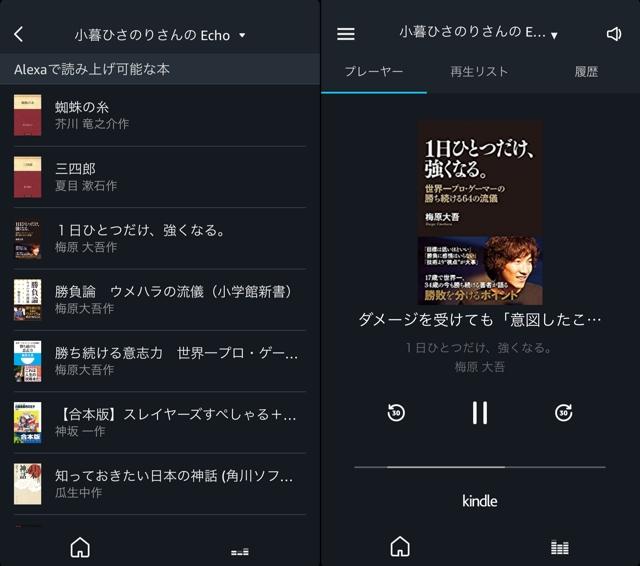
Task: Rewind 30 seconds
Action: [396, 412]
